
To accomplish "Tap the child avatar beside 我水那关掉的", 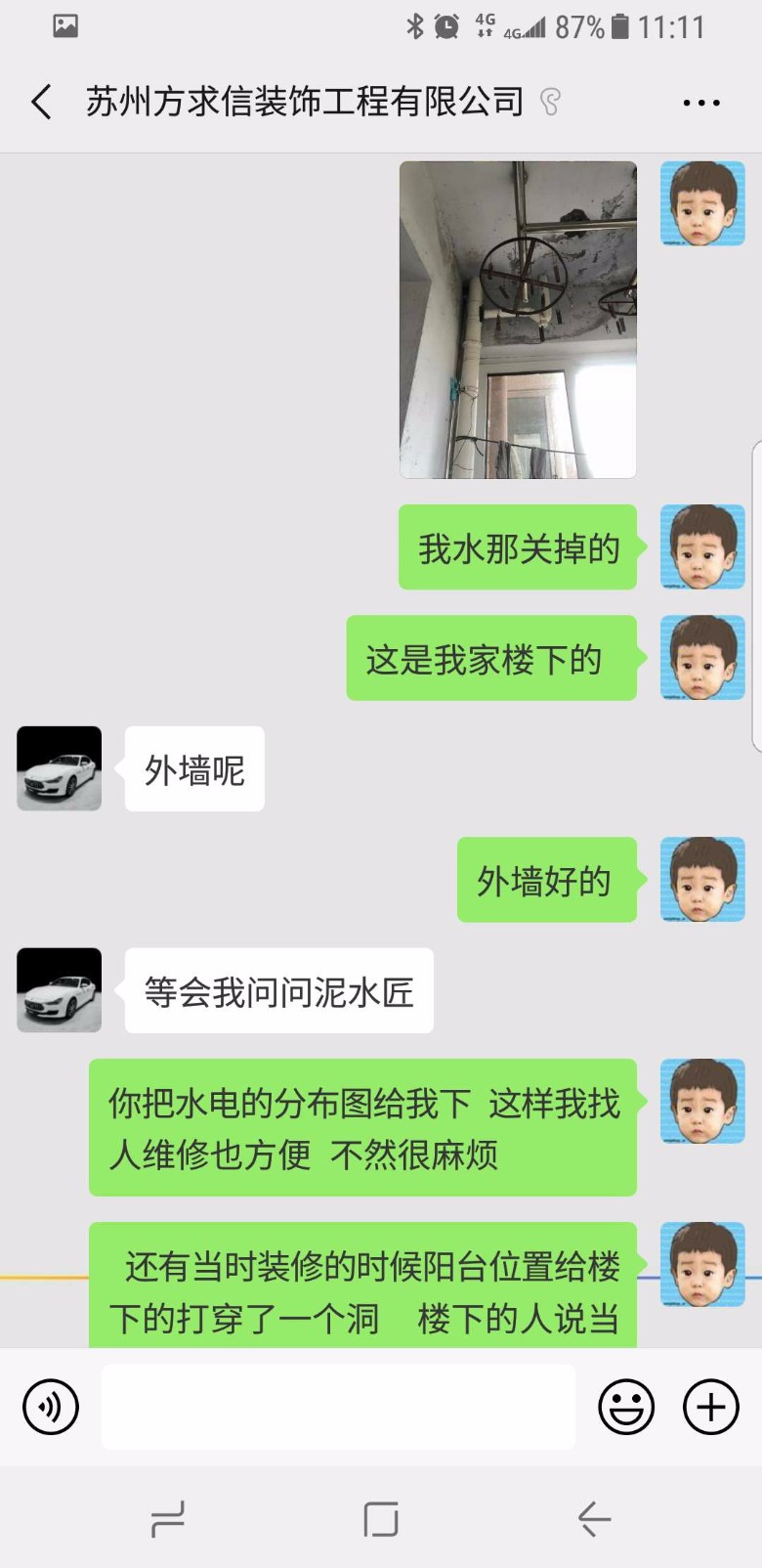I will [x=702, y=546].
